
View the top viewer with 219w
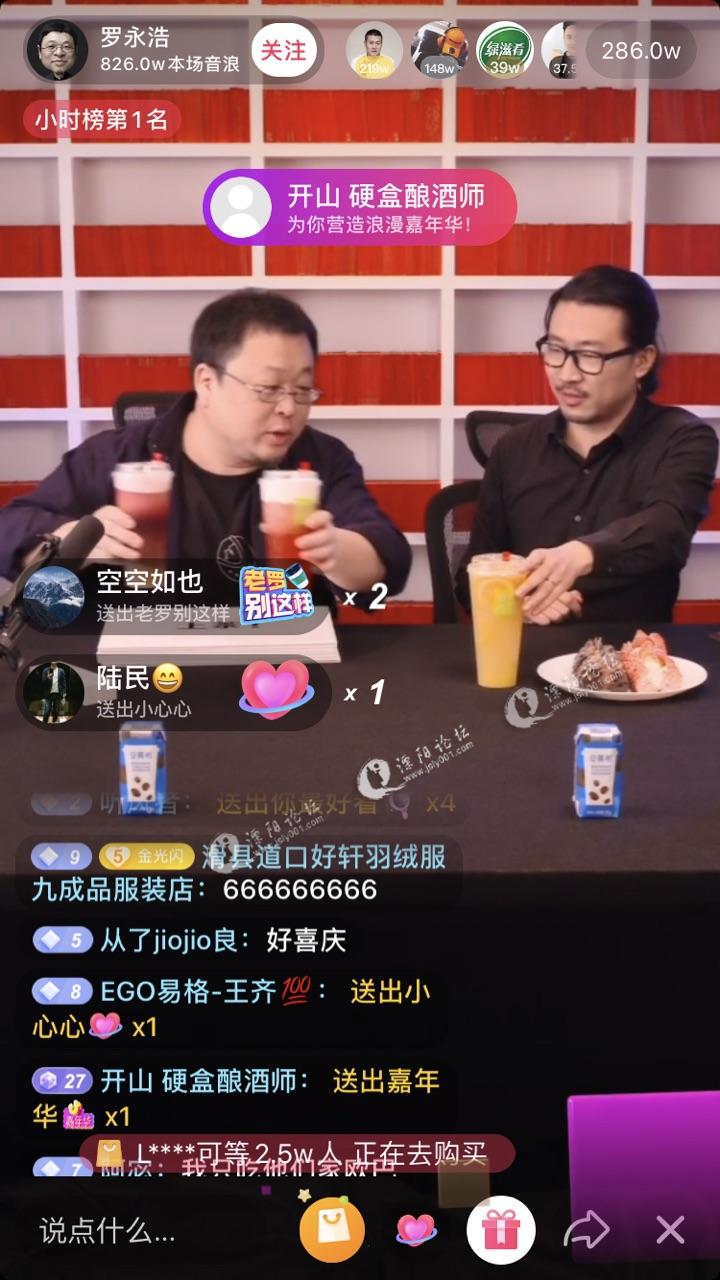[x=375, y=50]
